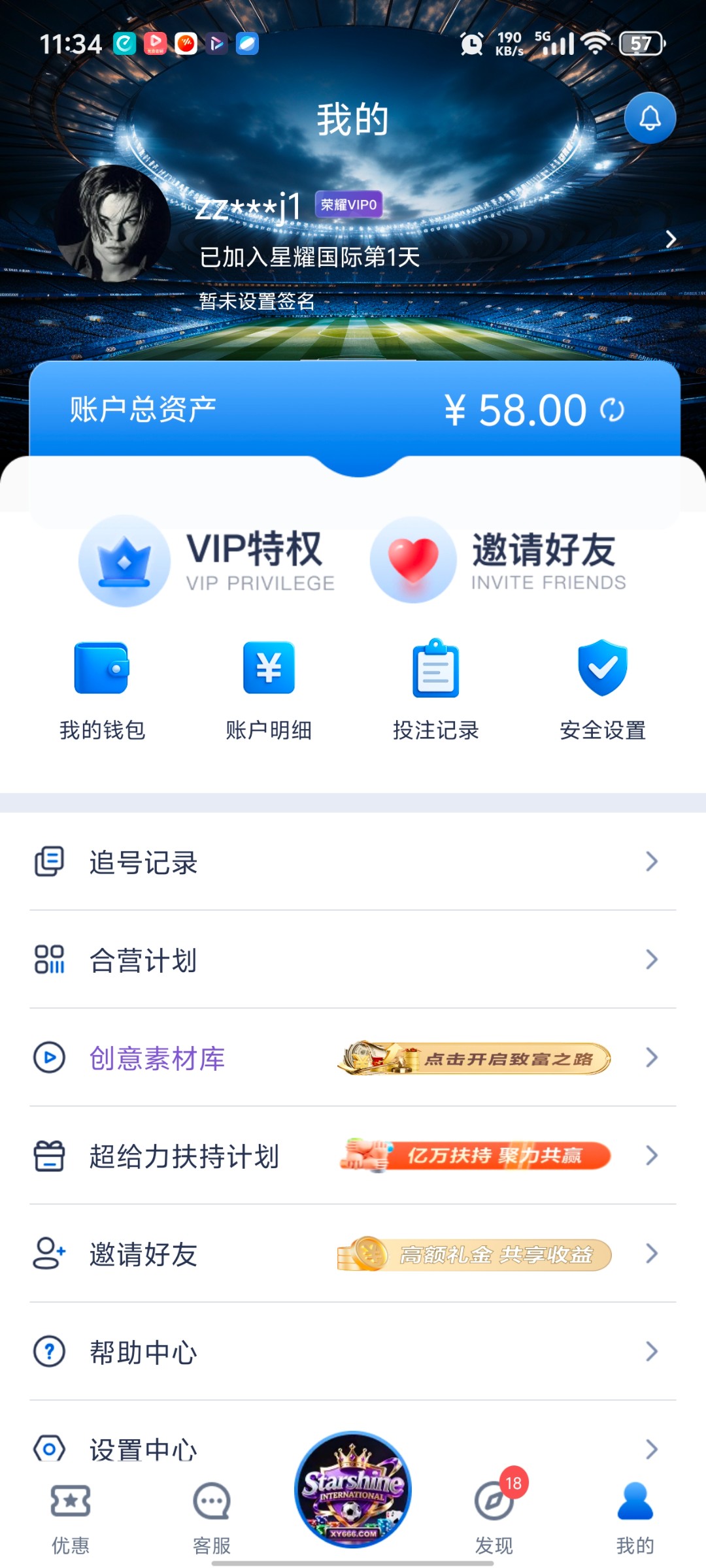Switch to the 客服 tab

click(x=212, y=1517)
